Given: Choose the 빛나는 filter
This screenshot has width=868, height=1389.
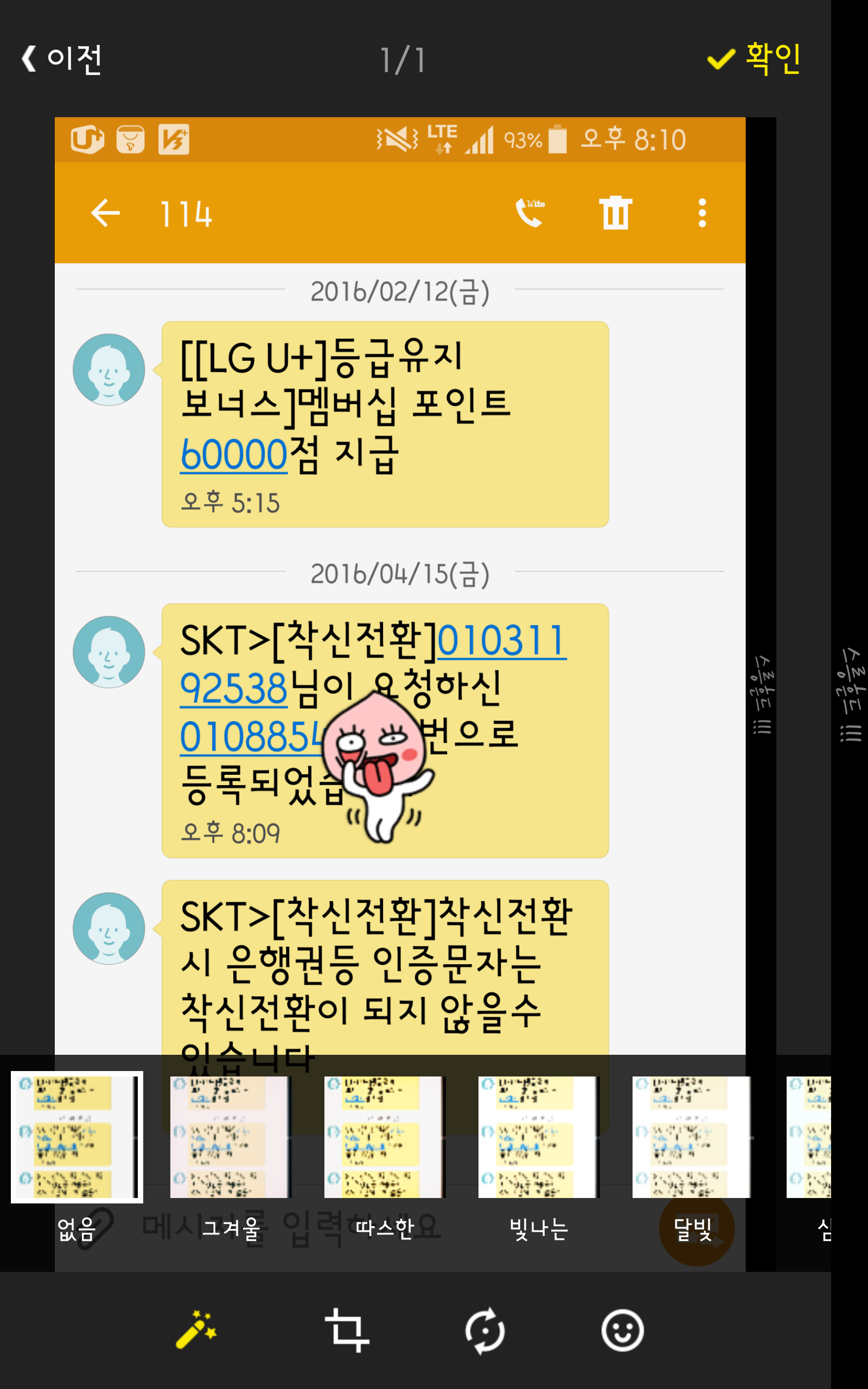Looking at the screenshot, I should tap(539, 1137).
